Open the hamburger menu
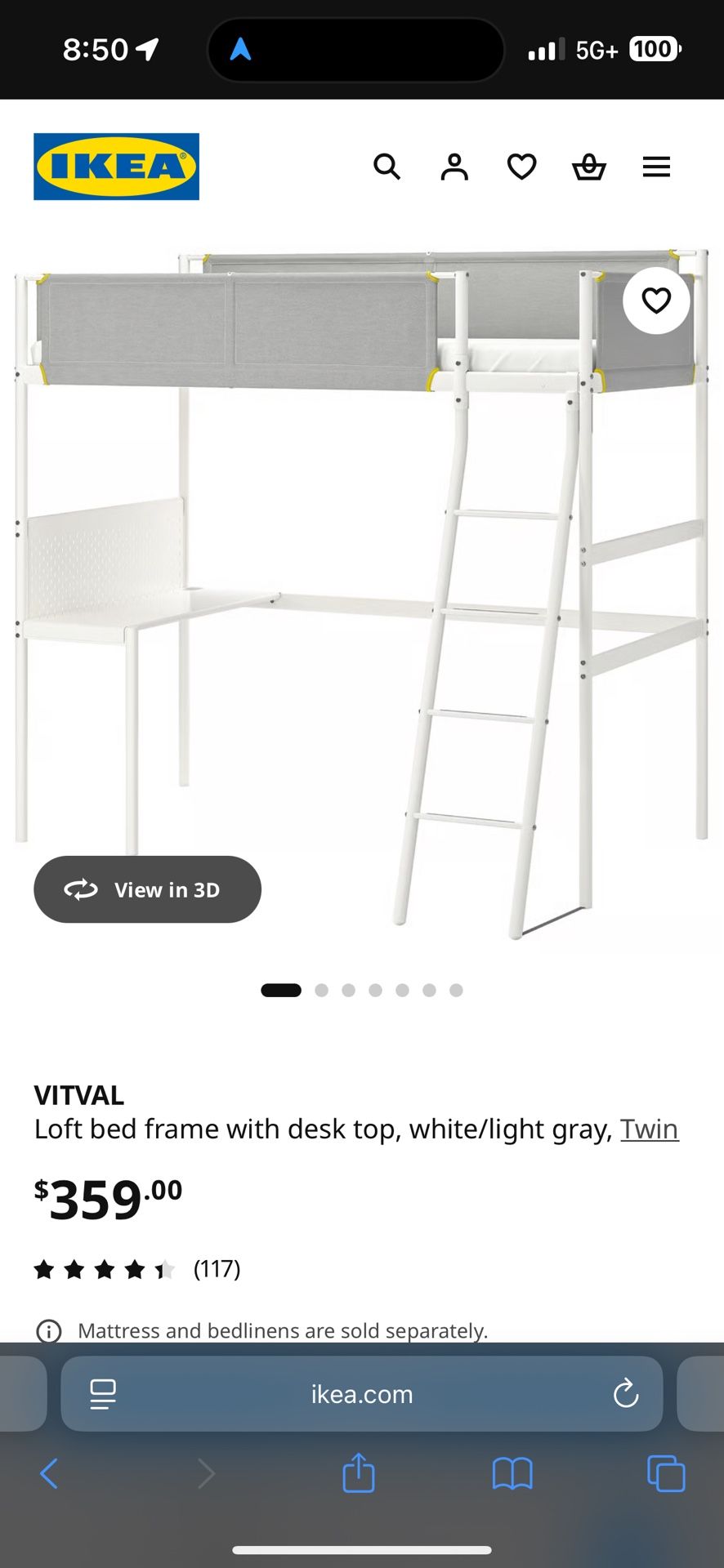Screen dimensions: 724x1568 656,167
